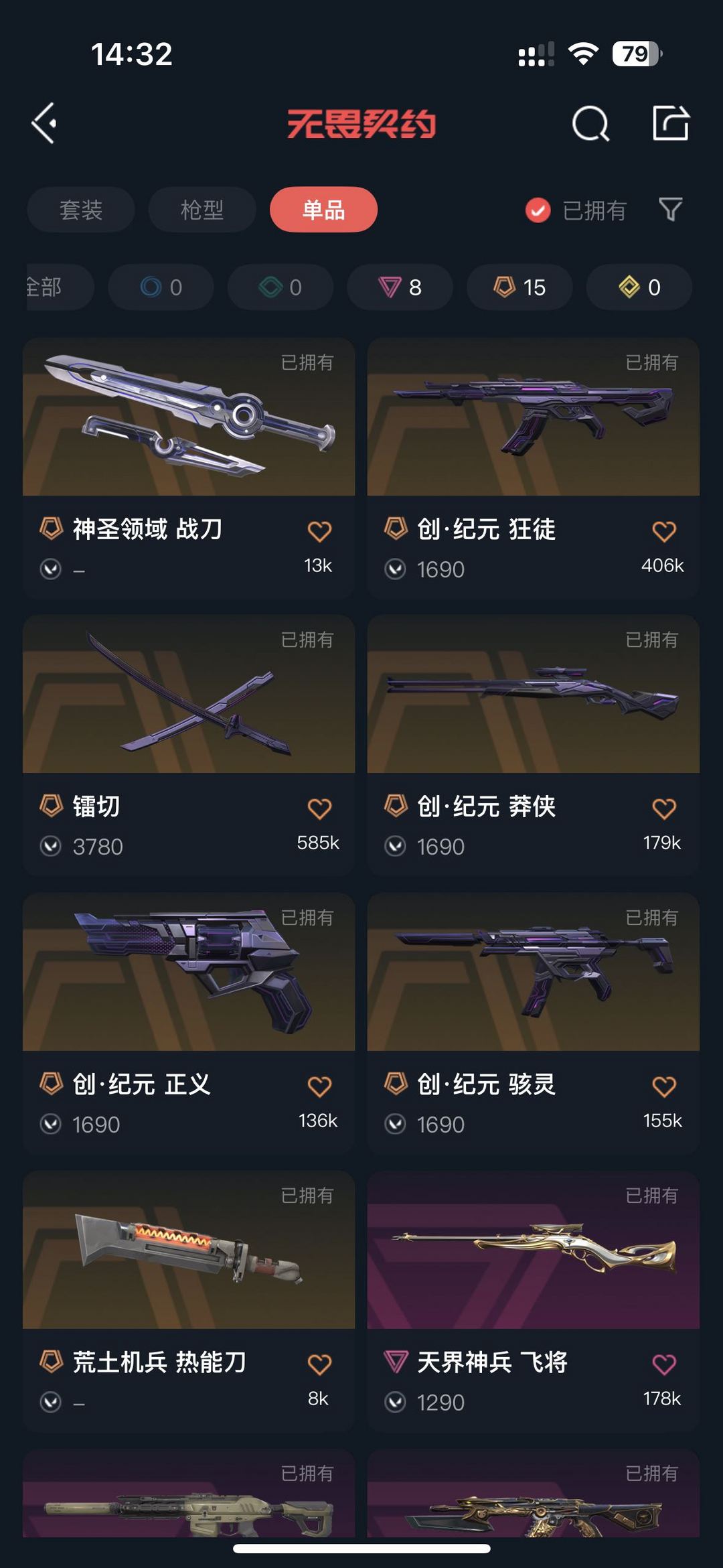
Task: Open the 创·纪元 狂徒 card
Action: click(534, 468)
